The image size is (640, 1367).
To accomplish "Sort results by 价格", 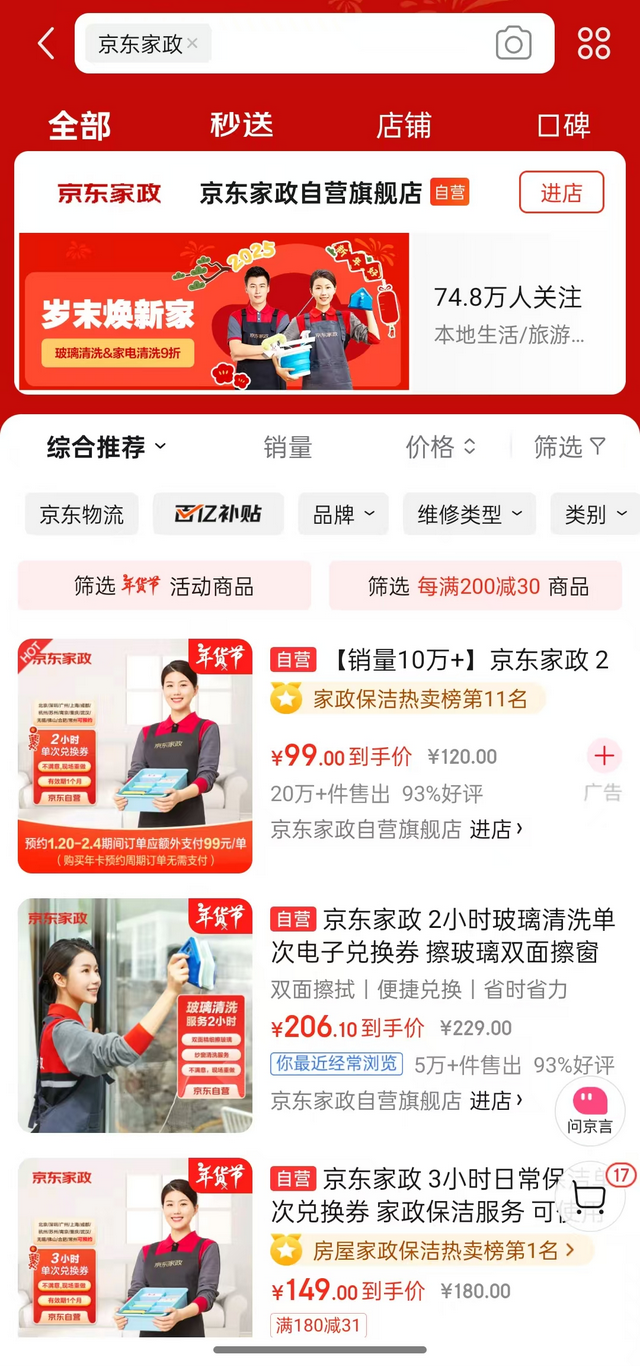I will coord(440,447).
